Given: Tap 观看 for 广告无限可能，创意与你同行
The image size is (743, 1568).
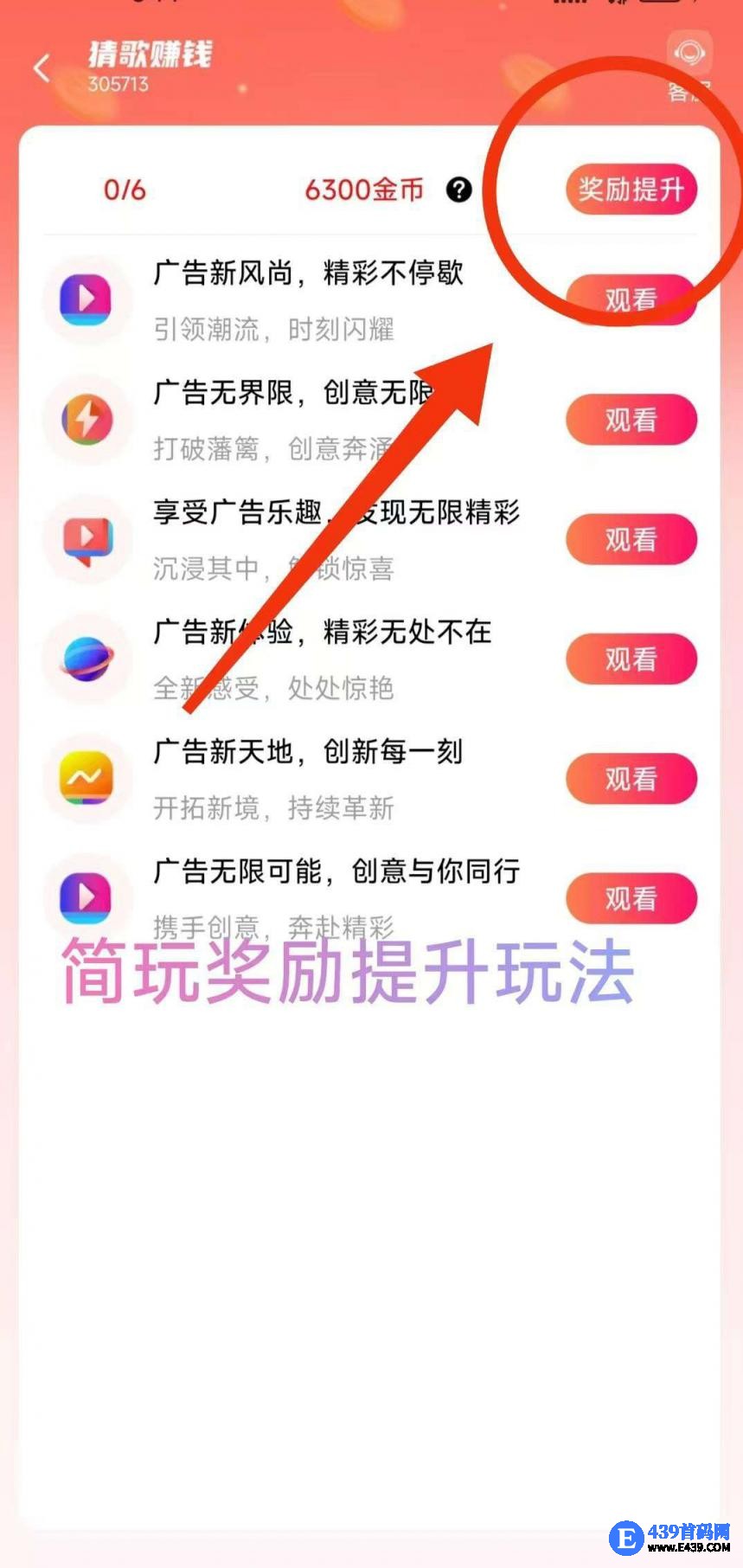Looking at the screenshot, I should pyautogui.click(x=631, y=898).
